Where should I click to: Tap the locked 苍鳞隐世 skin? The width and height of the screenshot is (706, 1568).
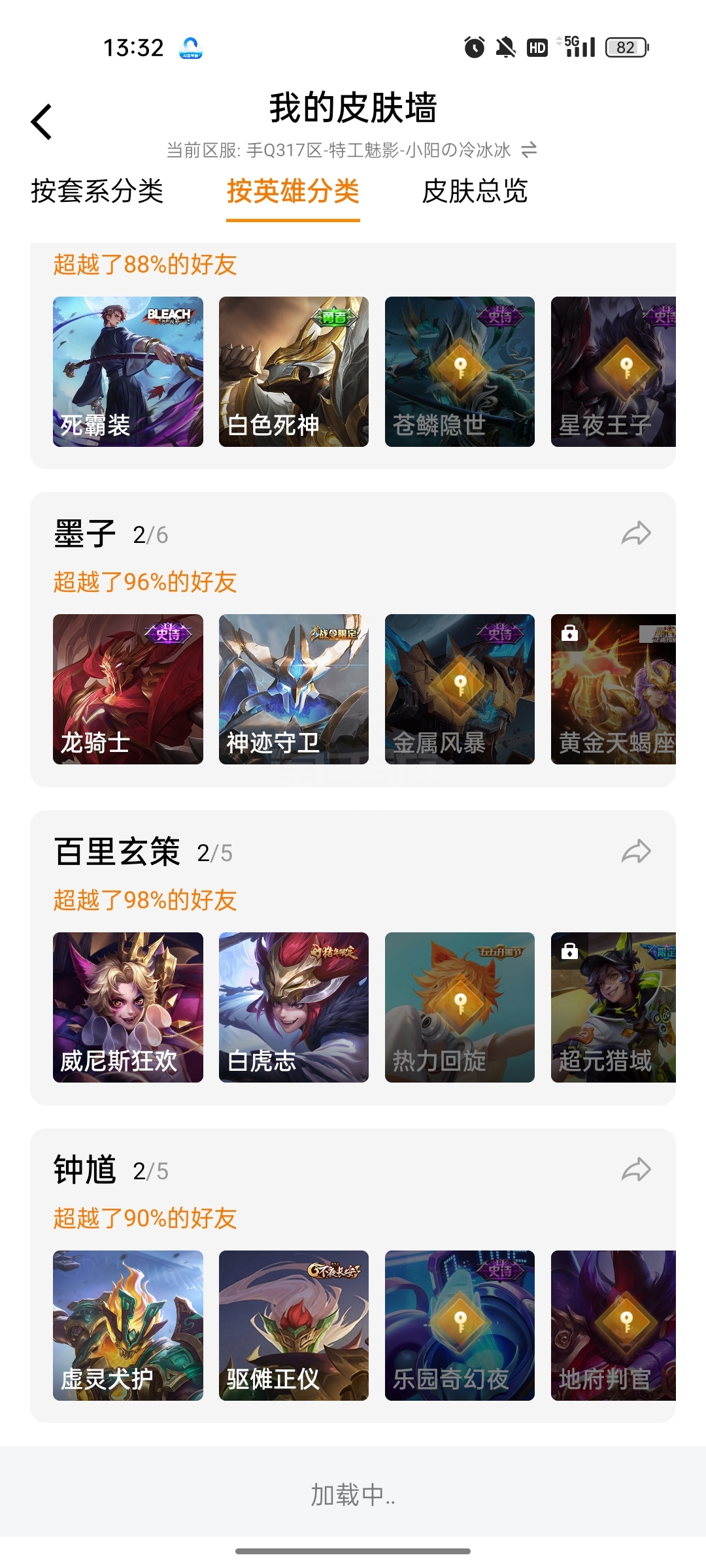click(460, 372)
